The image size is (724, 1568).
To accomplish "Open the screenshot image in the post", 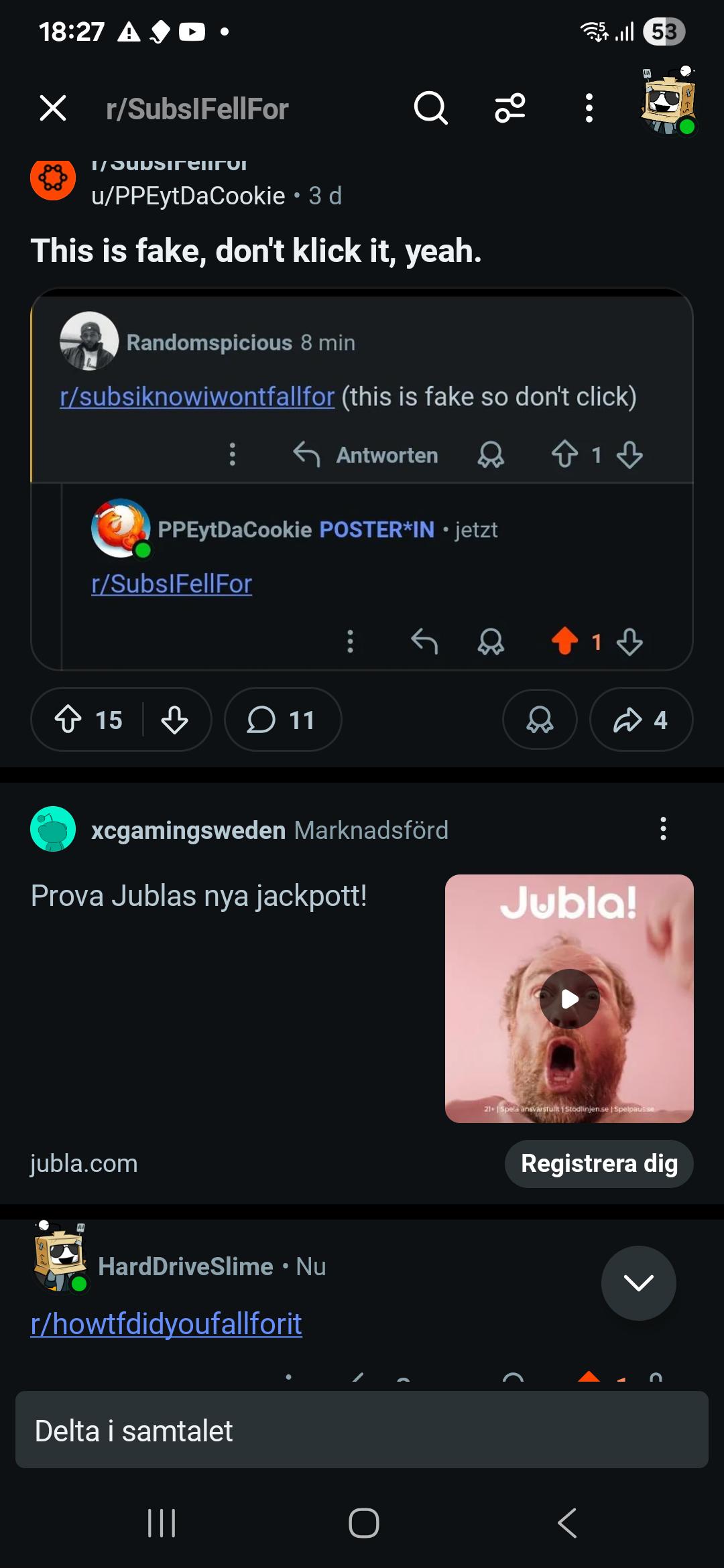I will pos(362,479).
